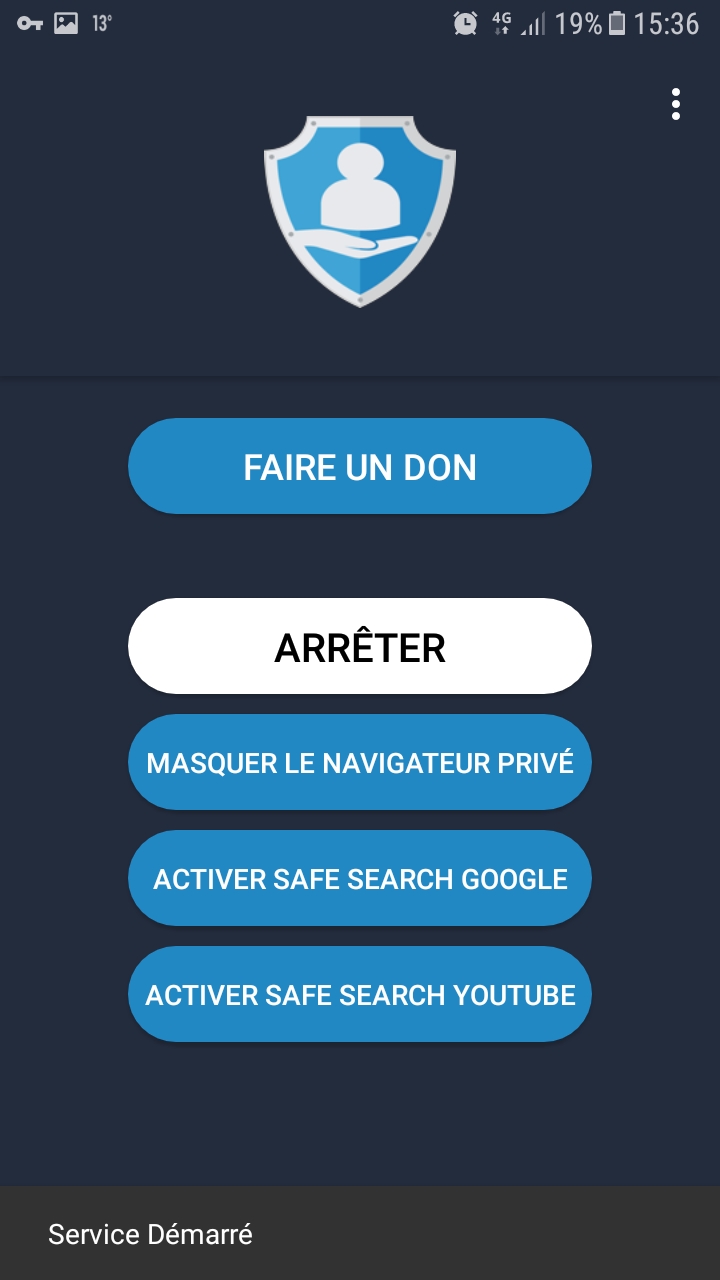Enable ACTIVER SAFE SEARCH GOOGLE
The width and height of the screenshot is (720, 1280).
(360, 878)
